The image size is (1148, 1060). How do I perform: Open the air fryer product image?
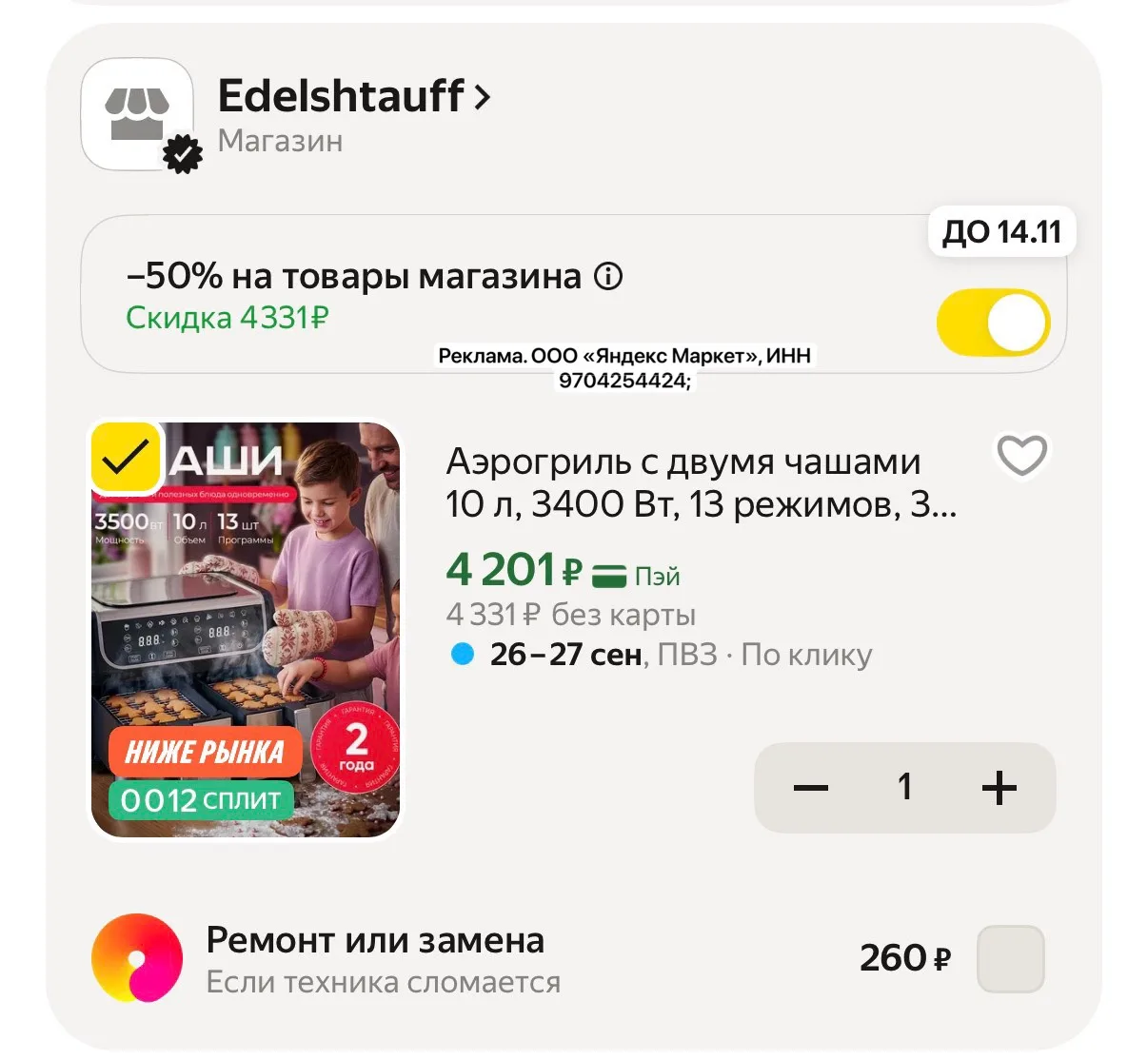click(x=246, y=630)
